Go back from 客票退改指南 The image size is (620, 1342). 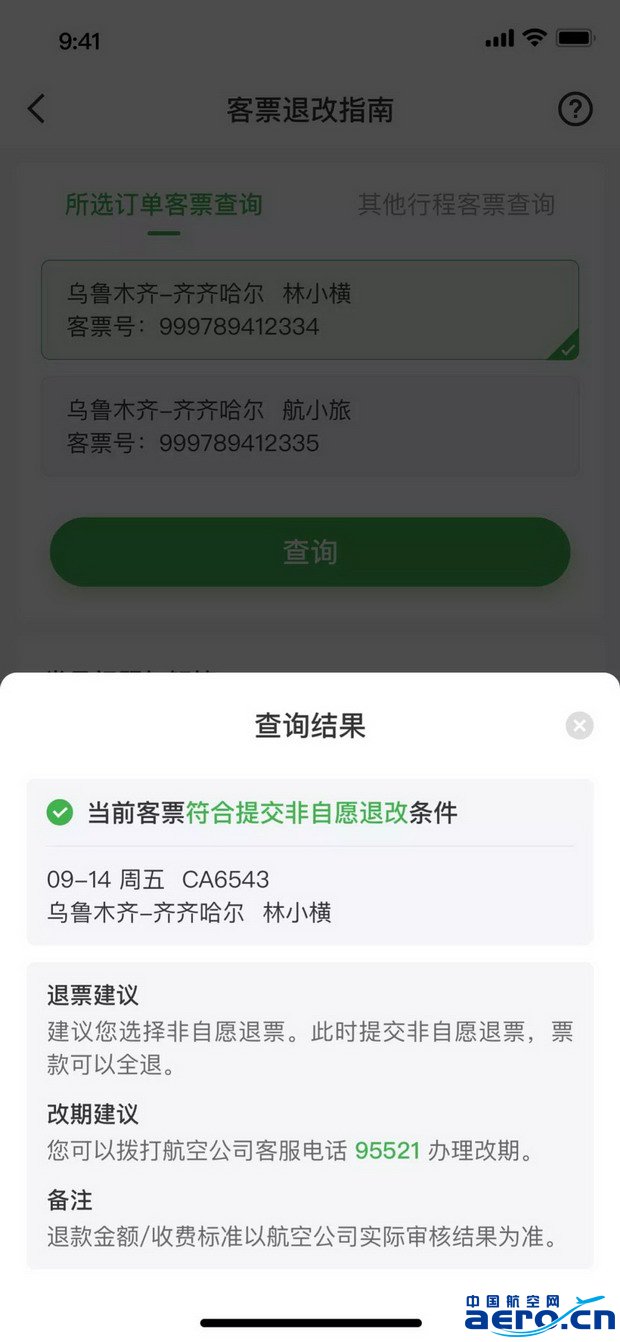pos(37,109)
